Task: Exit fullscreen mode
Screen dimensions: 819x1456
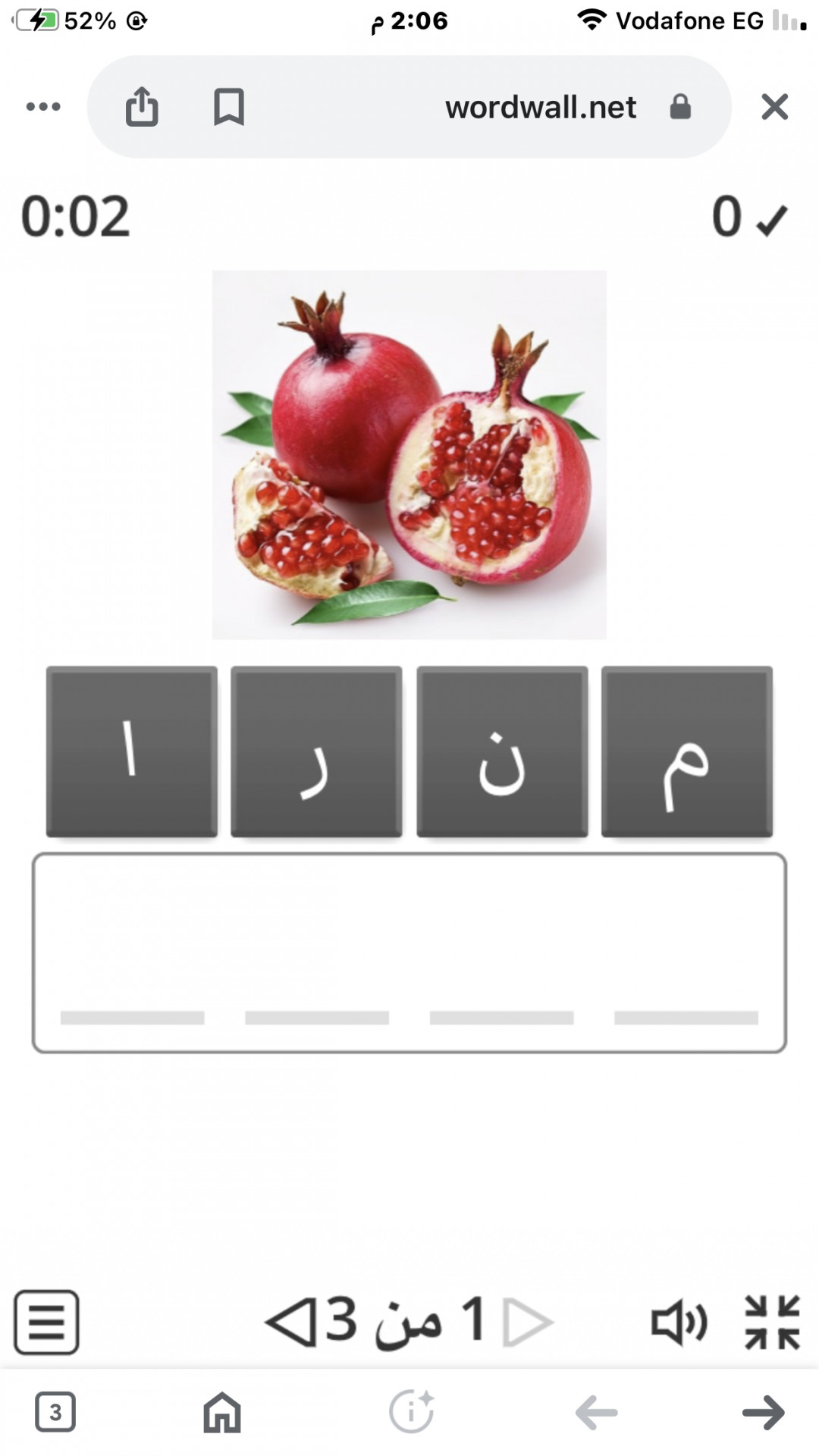Action: (x=772, y=1323)
